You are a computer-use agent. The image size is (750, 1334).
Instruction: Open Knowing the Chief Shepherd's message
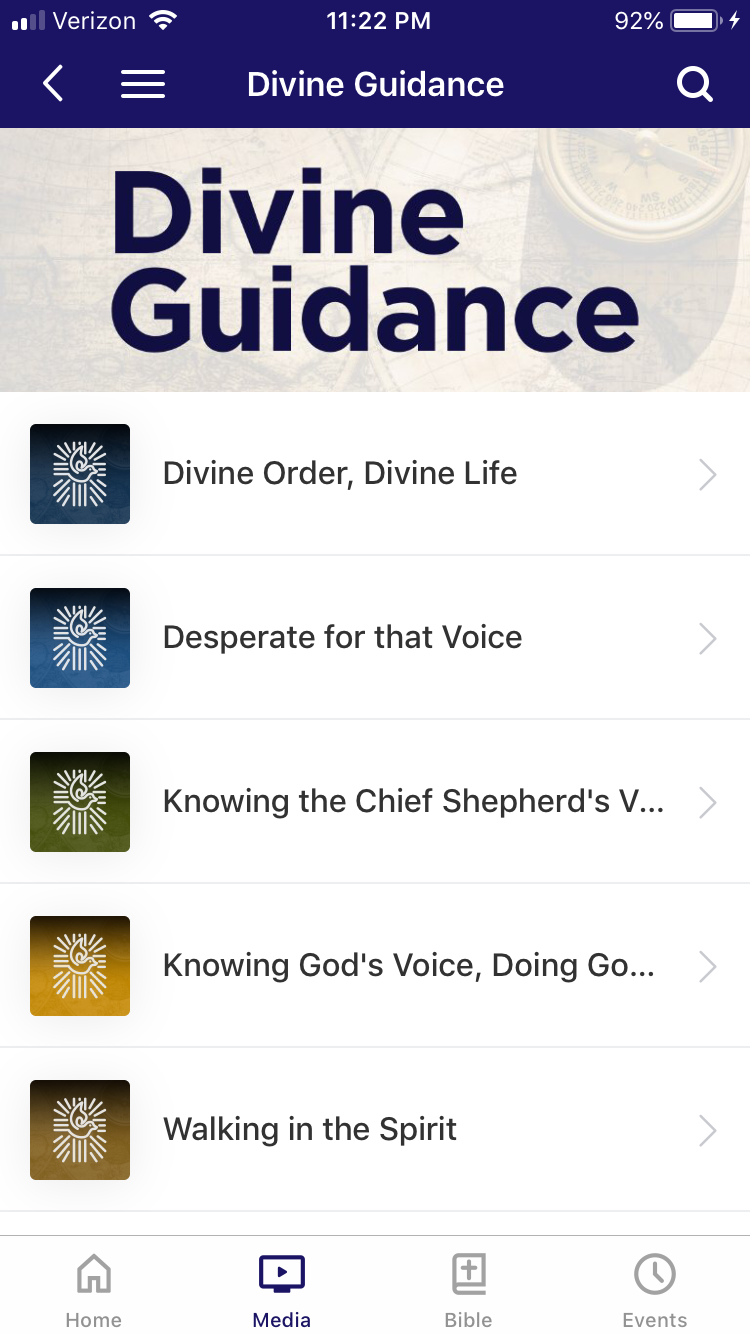(x=375, y=802)
